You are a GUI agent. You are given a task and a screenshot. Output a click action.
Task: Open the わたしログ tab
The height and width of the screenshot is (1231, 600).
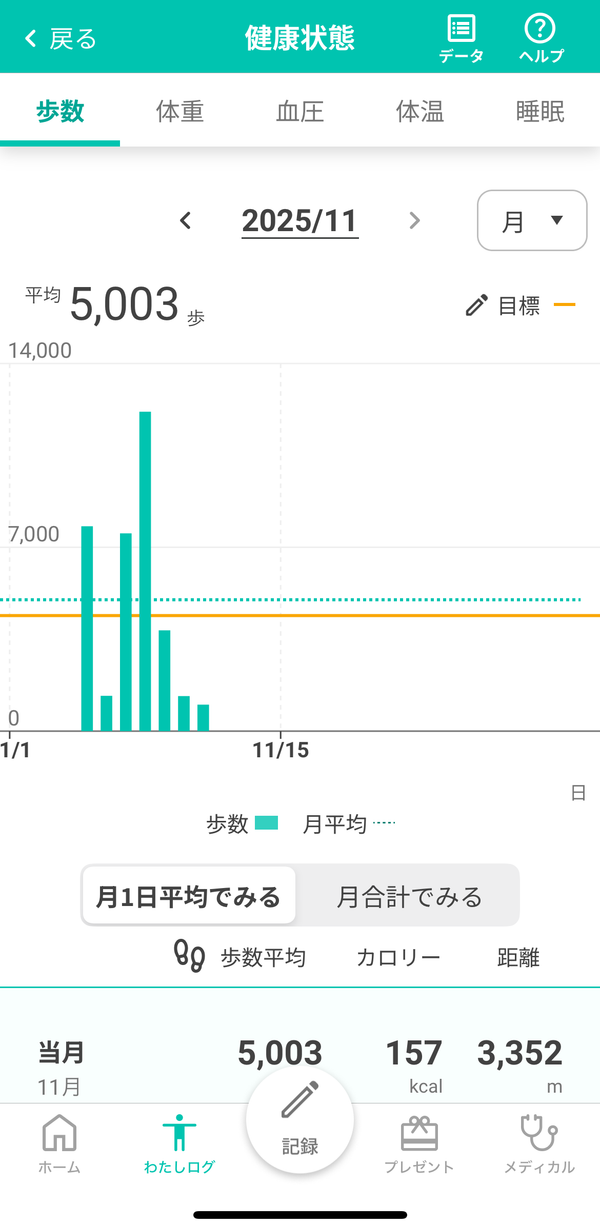pyautogui.click(x=179, y=1144)
